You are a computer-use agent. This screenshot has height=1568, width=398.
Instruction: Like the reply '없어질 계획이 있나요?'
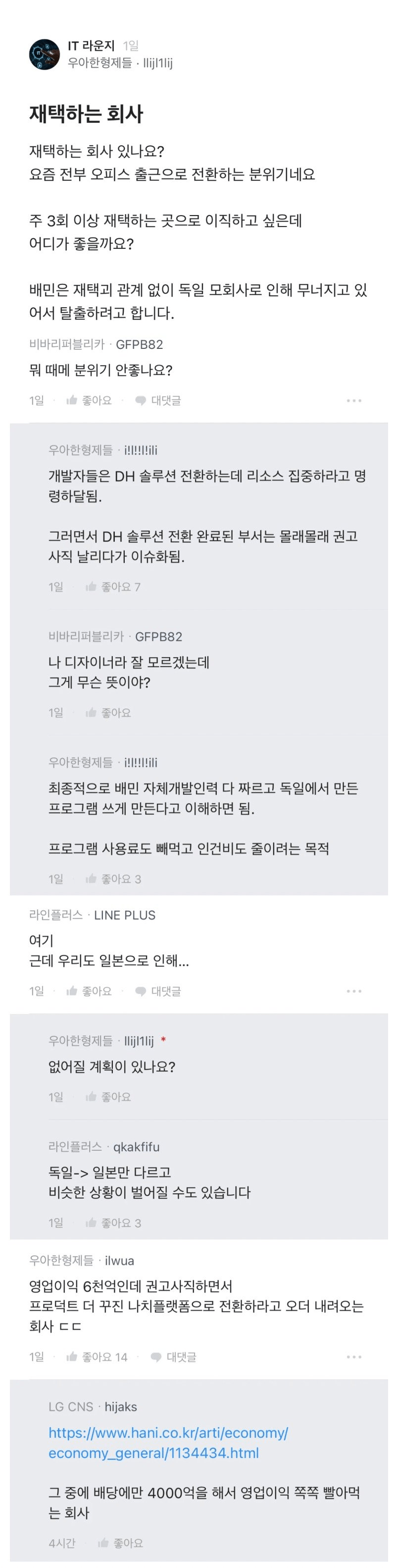(108, 1096)
